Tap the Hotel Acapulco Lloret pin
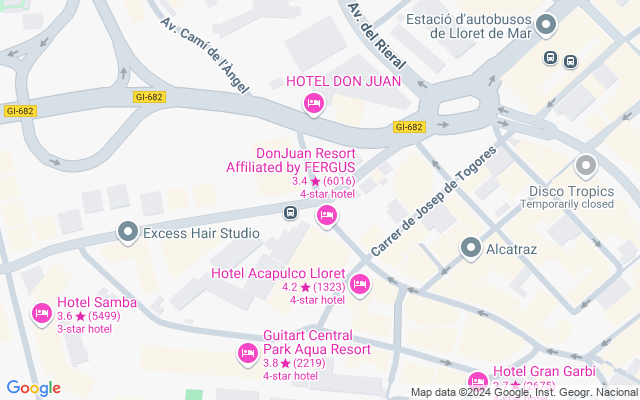This screenshot has width=640, height=400. tap(360, 286)
